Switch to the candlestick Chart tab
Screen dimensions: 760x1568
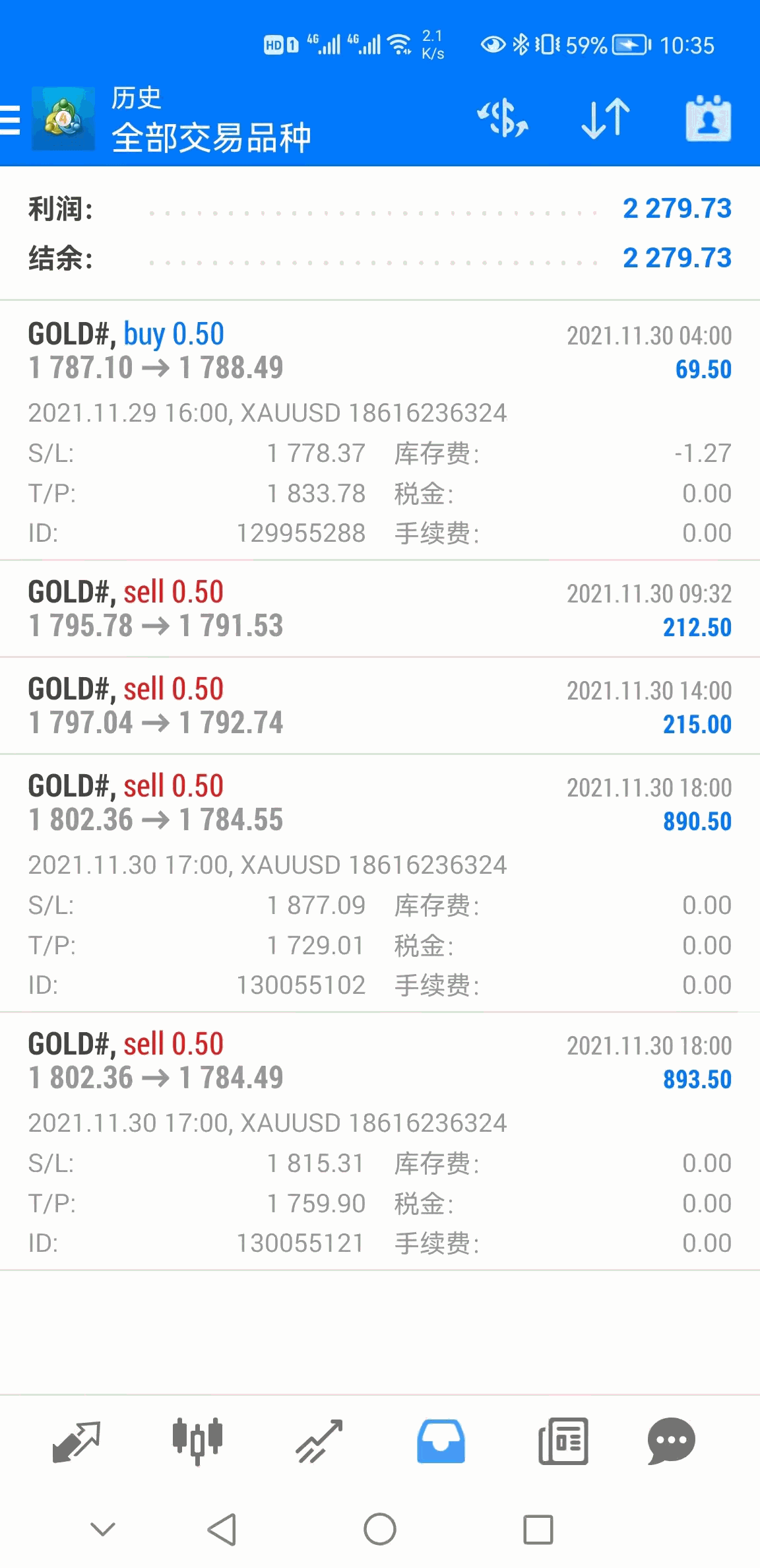[x=197, y=1441]
